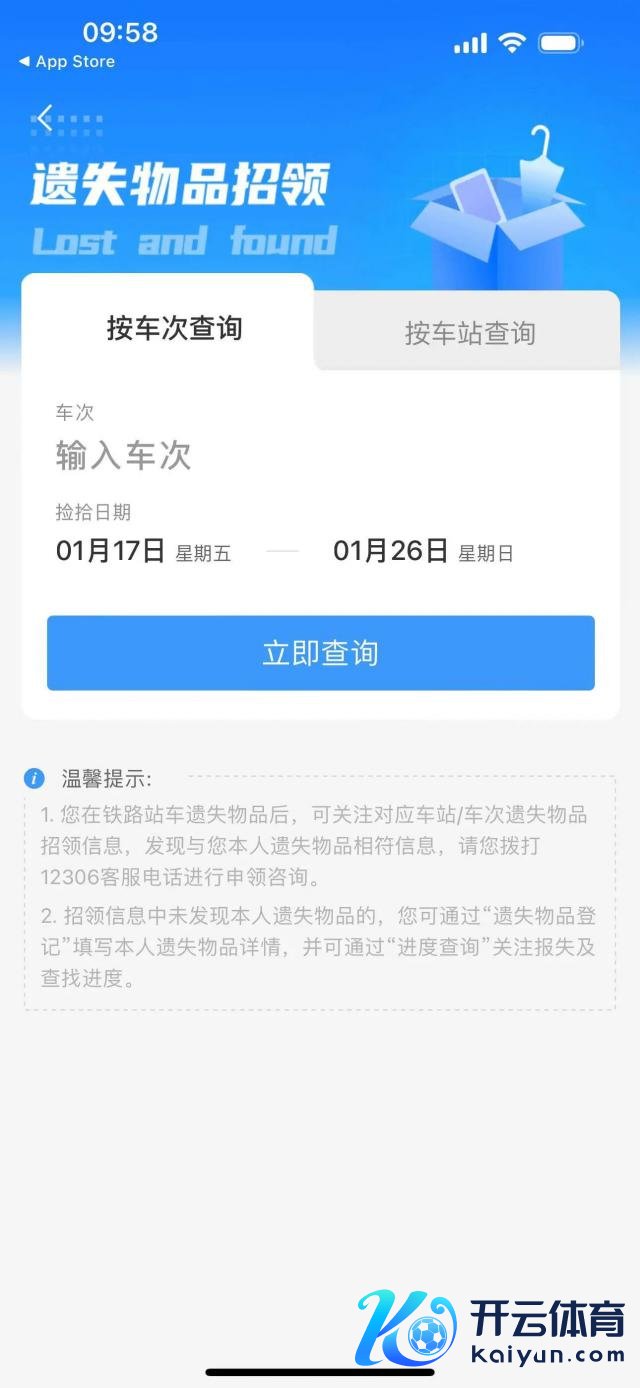Select the 按车次查询 tab
This screenshot has width=640, height=1388.
174,328
